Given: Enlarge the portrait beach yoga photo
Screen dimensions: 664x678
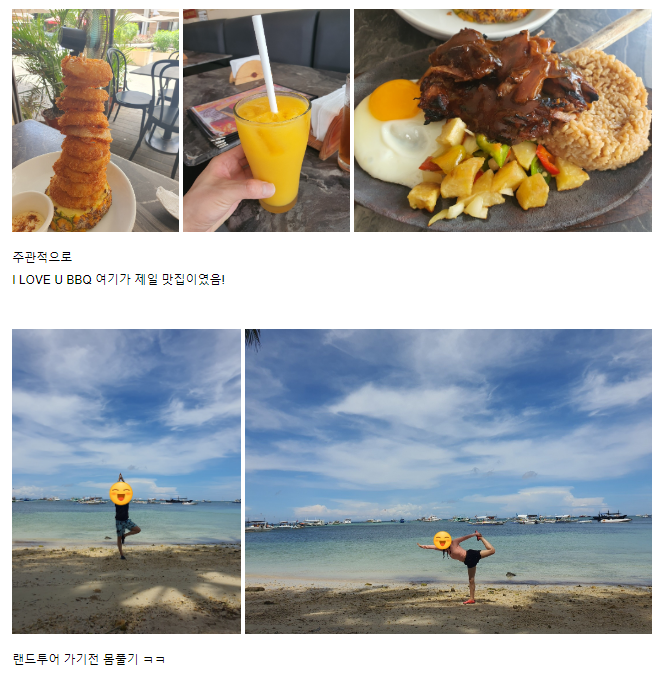Looking at the screenshot, I should [x=126, y=481].
